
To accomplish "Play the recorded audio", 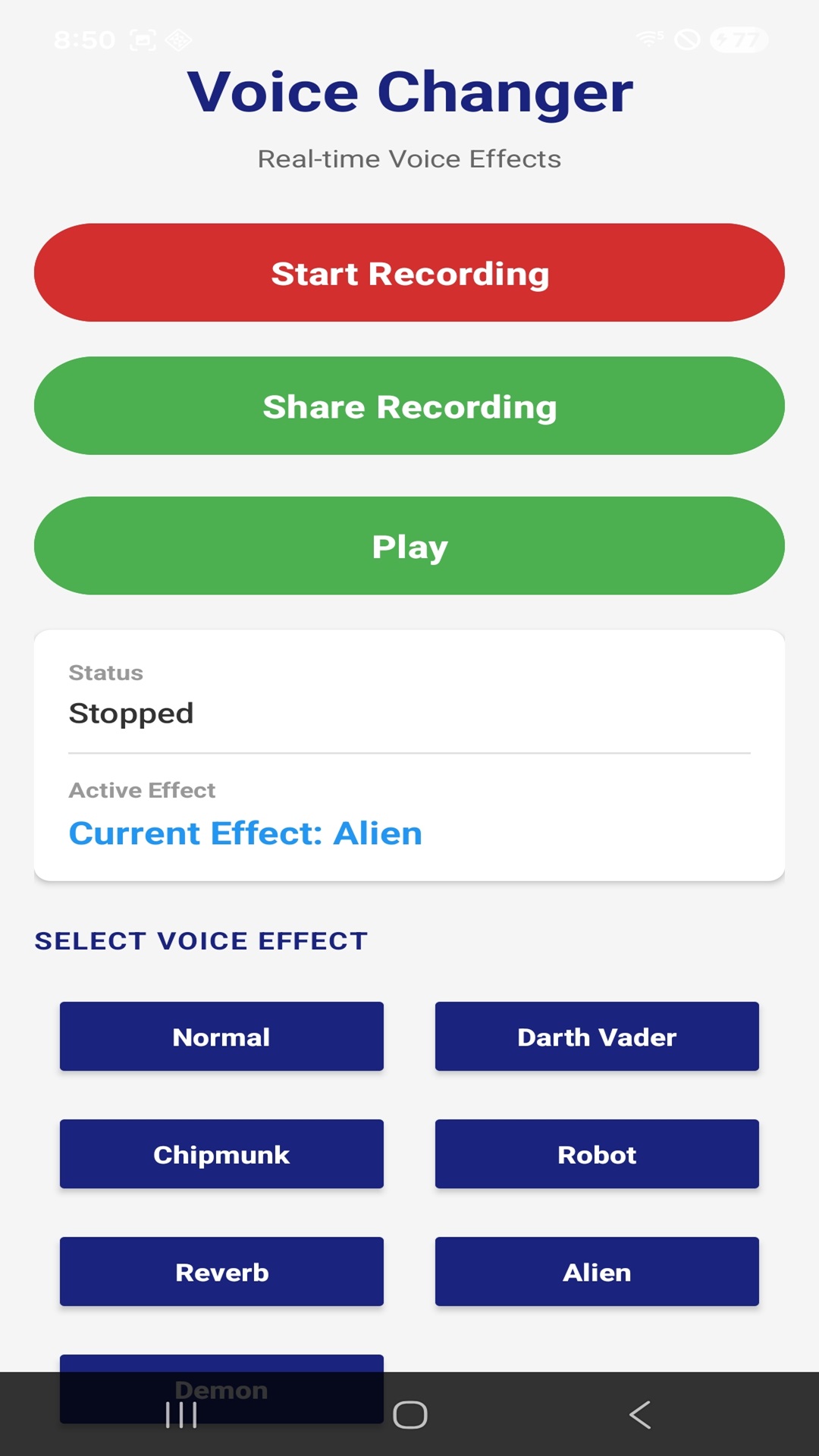I will coord(409,546).
